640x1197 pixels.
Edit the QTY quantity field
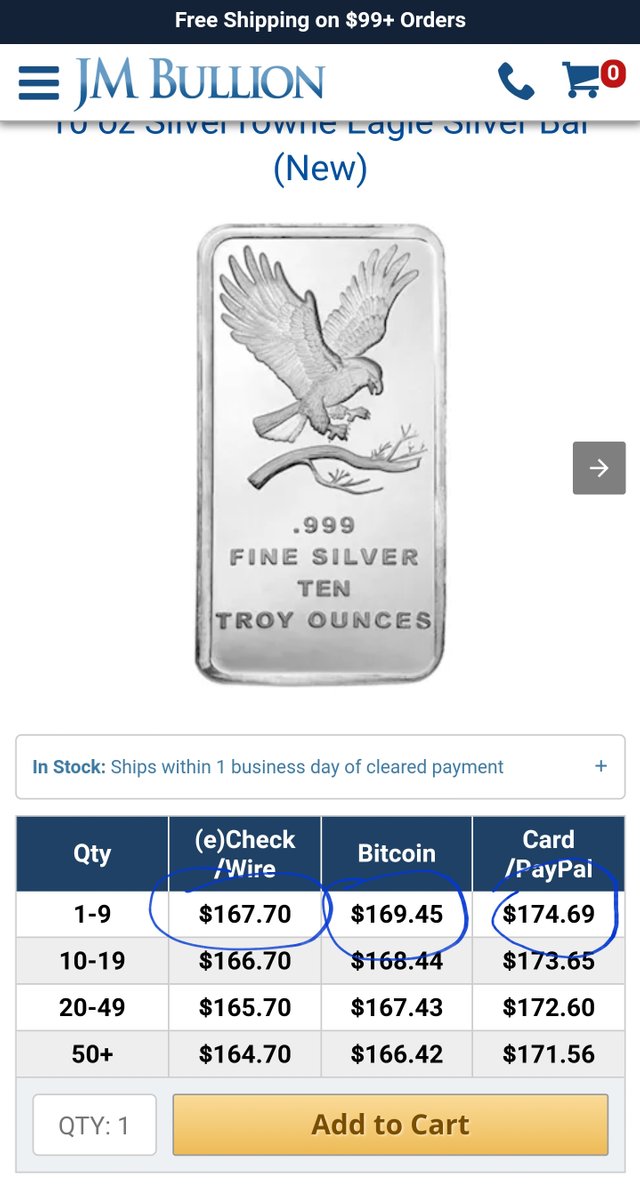(95, 1124)
